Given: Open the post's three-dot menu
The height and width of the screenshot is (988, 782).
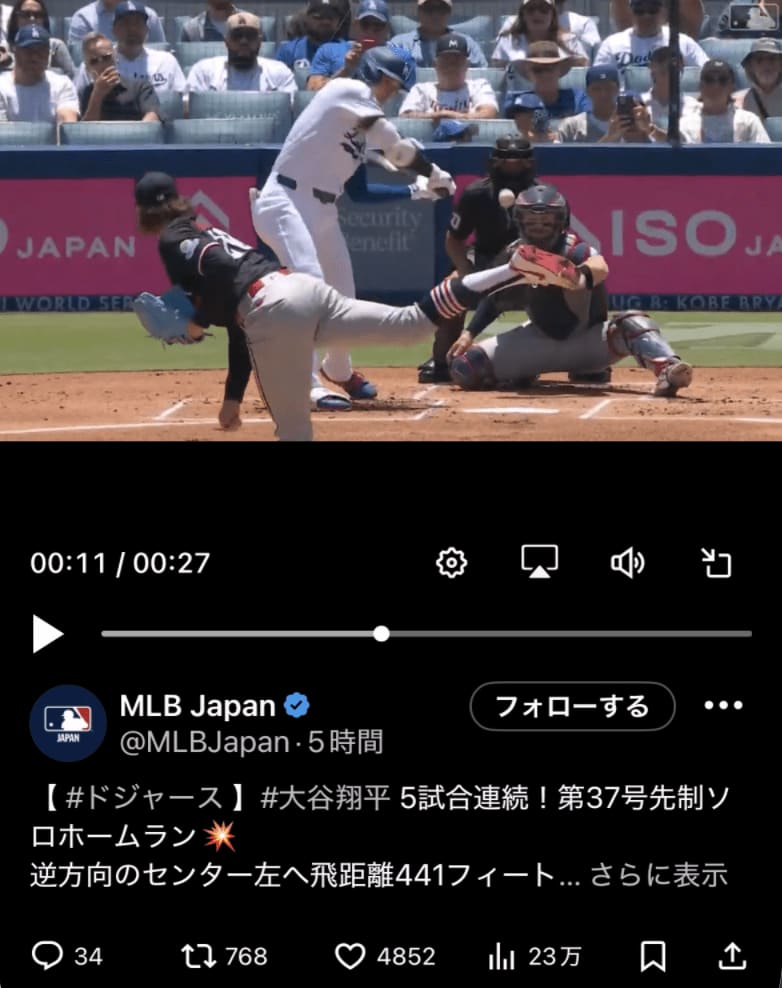Looking at the screenshot, I should [x=723, y=706].
